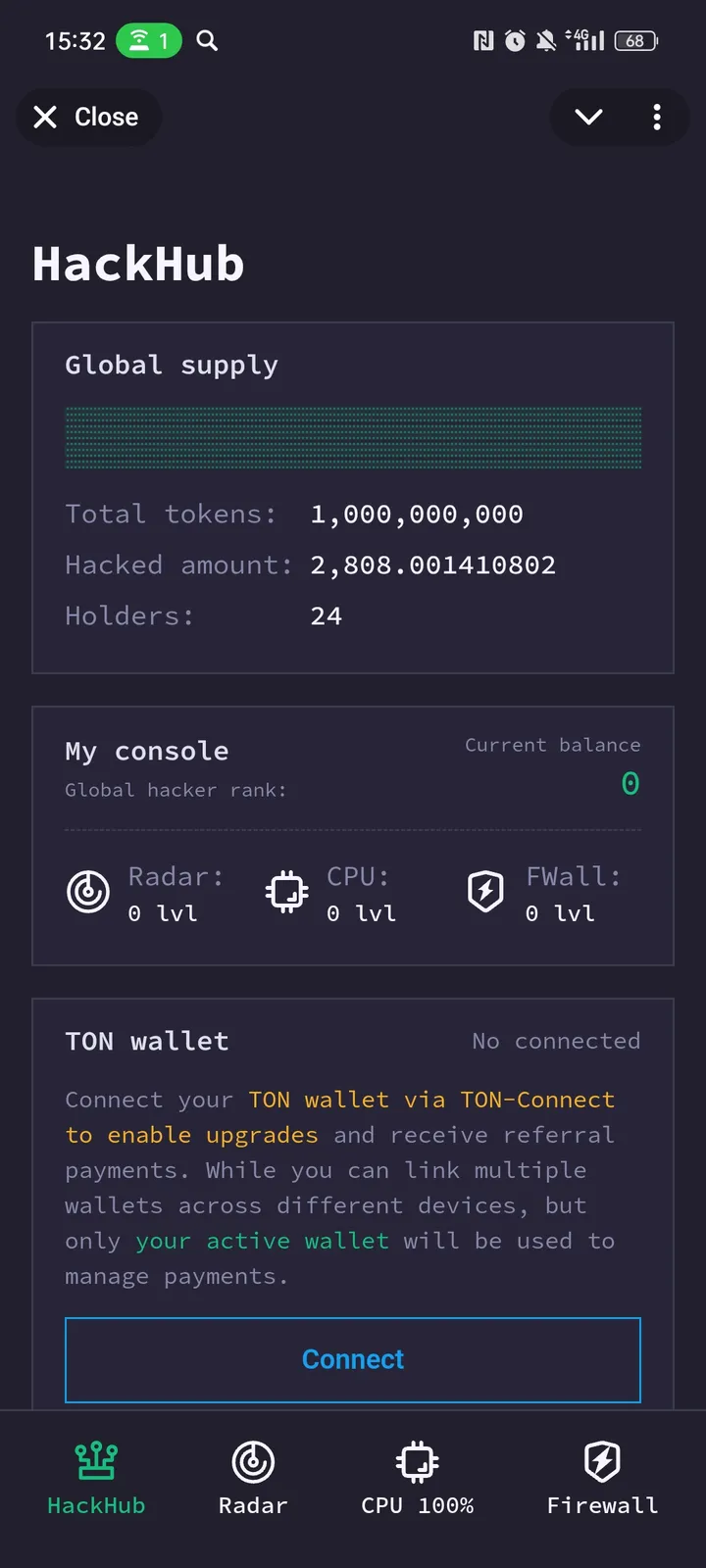Click the FWall shield icon
The image size is (706, 1568).
(x=485, y=892)
